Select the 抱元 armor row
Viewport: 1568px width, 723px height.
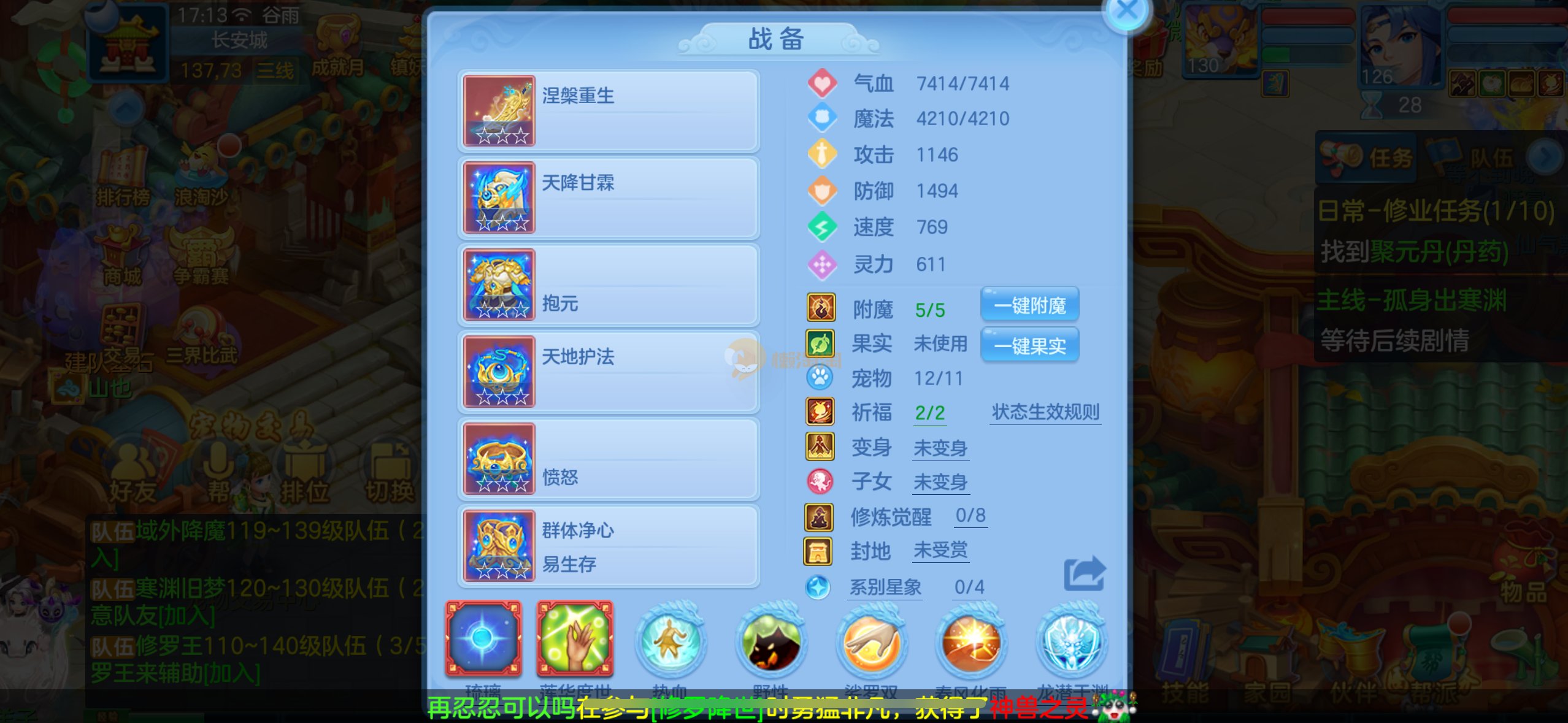point(609,285)
